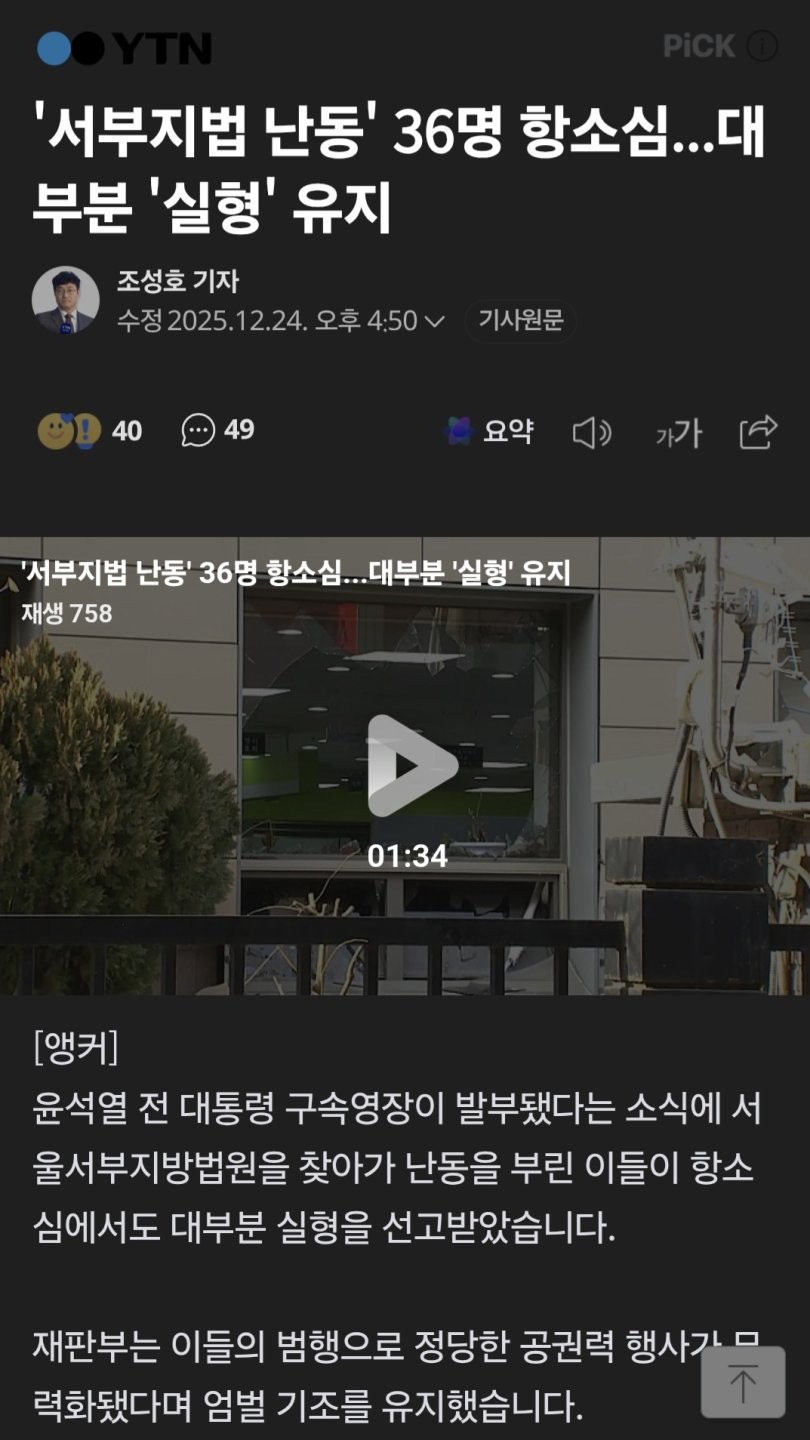The image size is (810, 1440).
Task: Jump back to the top of page
Action: pyautogui.click(x=742, y=1382)
